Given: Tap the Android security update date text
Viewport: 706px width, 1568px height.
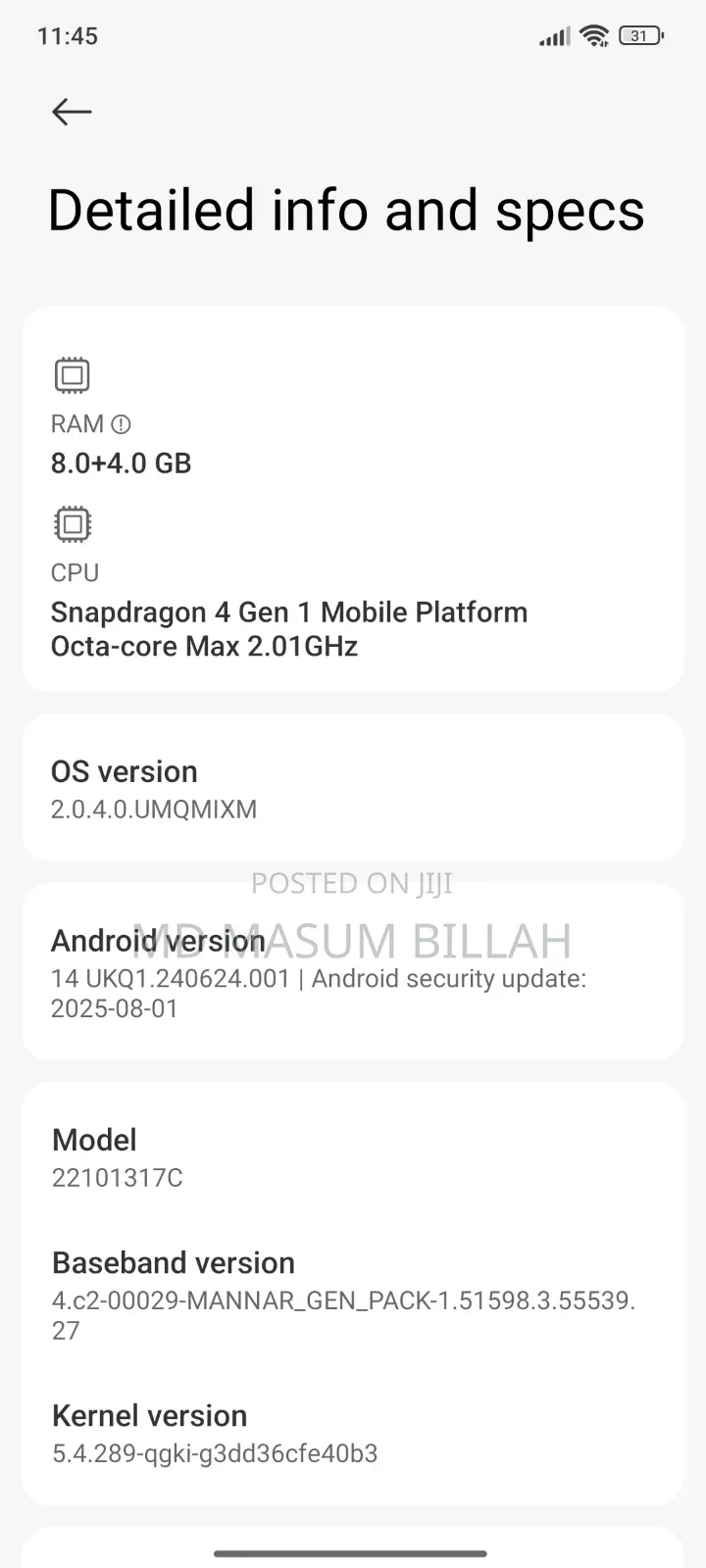Looking at the screenshot, I should [114, 1008].
